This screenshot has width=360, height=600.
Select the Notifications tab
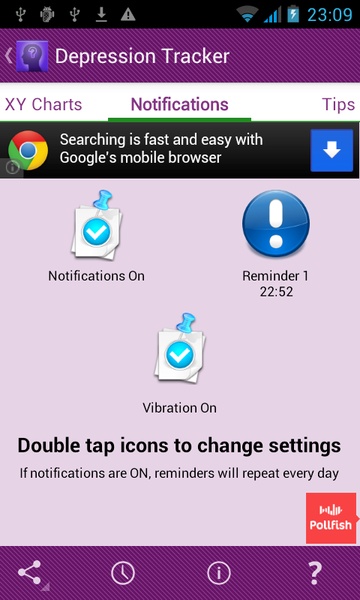(179, 104)
